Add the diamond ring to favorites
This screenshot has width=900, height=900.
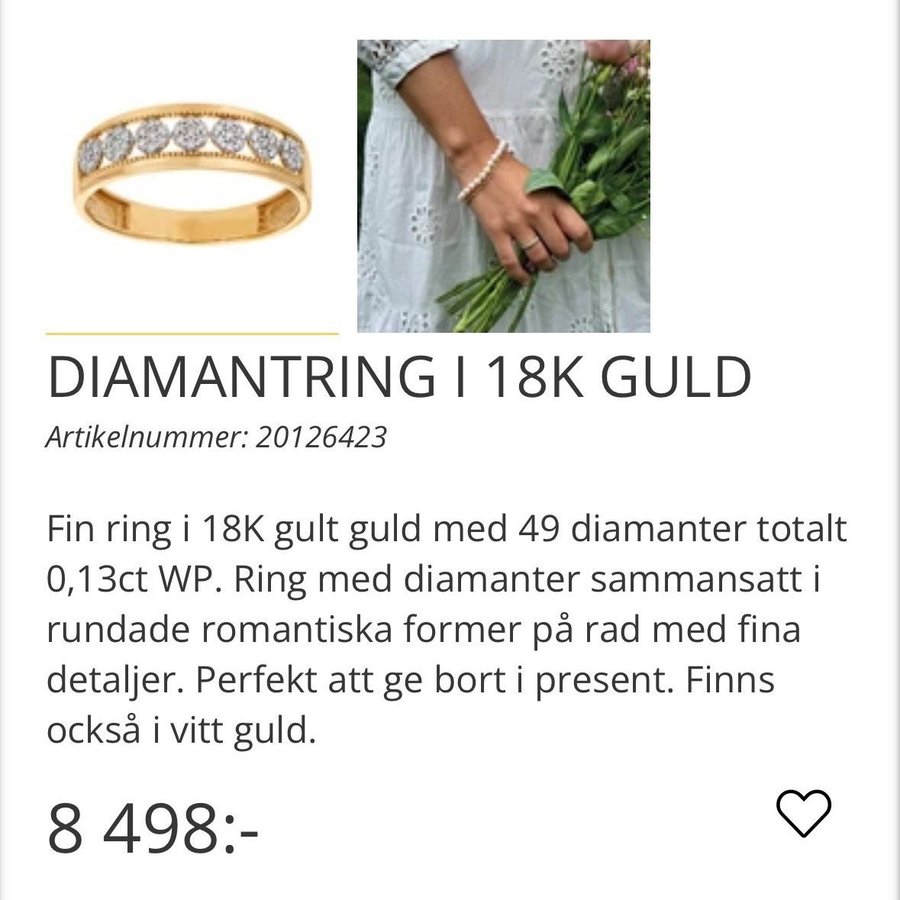[x=804, y=812]
